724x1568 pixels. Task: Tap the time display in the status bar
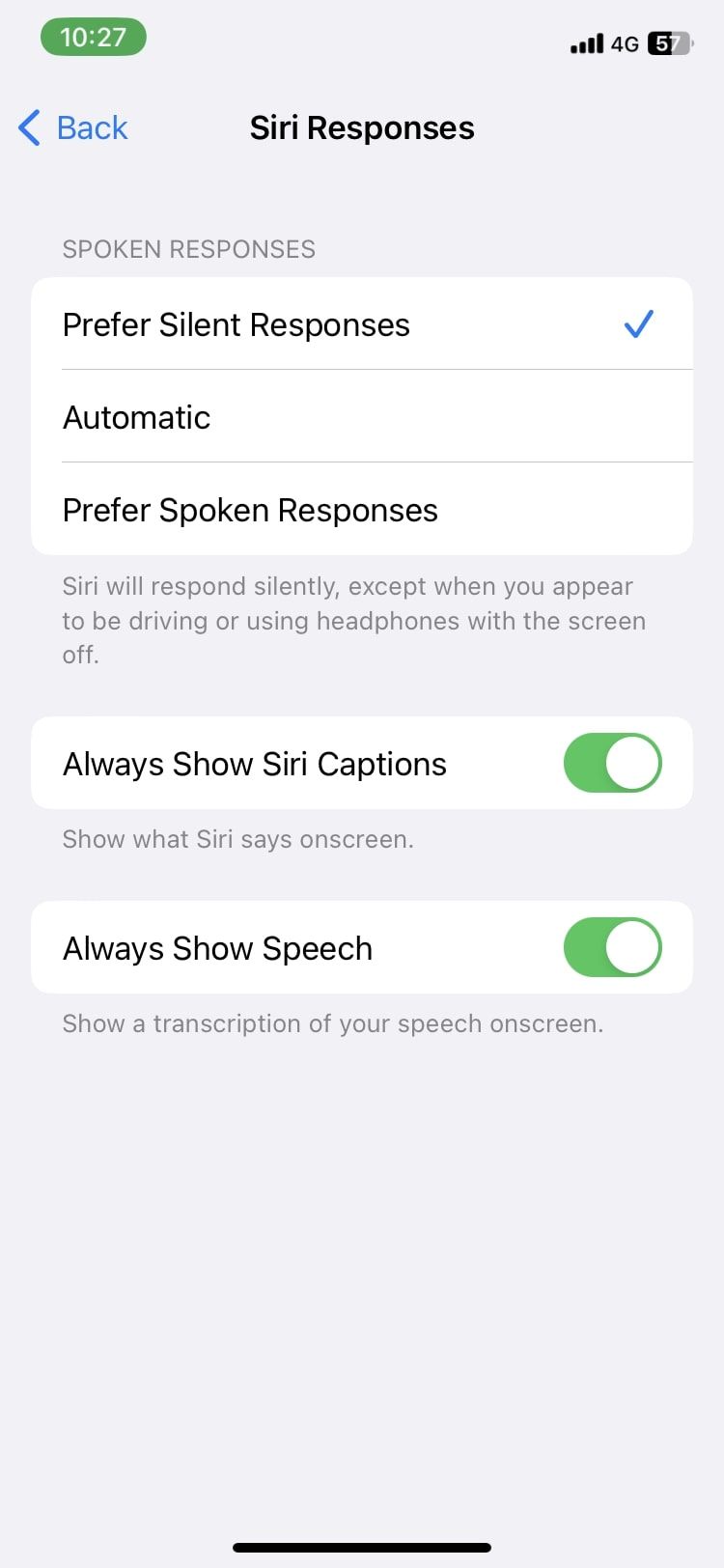(x=94, y=37)
